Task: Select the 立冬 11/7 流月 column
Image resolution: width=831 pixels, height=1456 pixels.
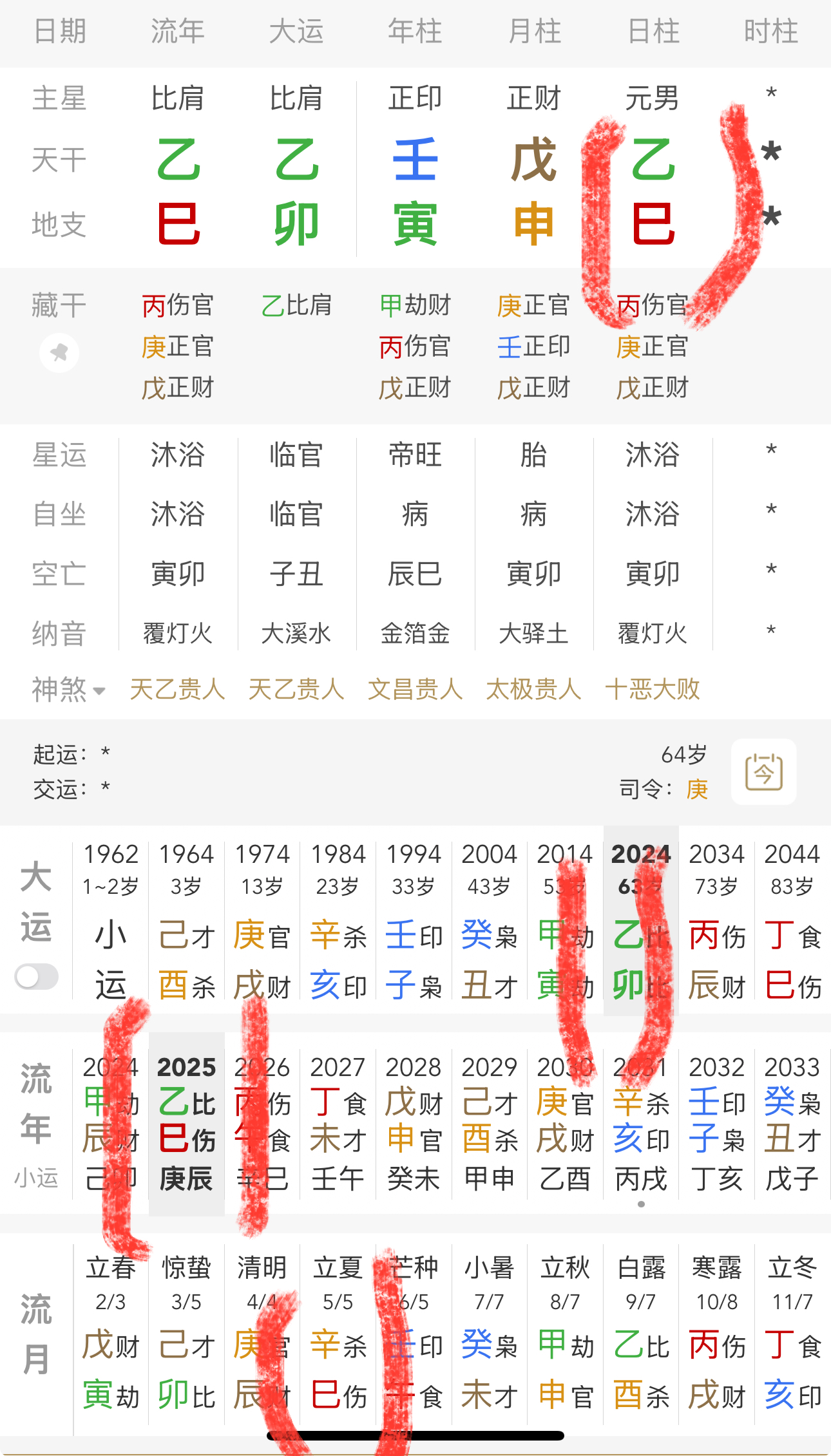Action: [792, 1333]
